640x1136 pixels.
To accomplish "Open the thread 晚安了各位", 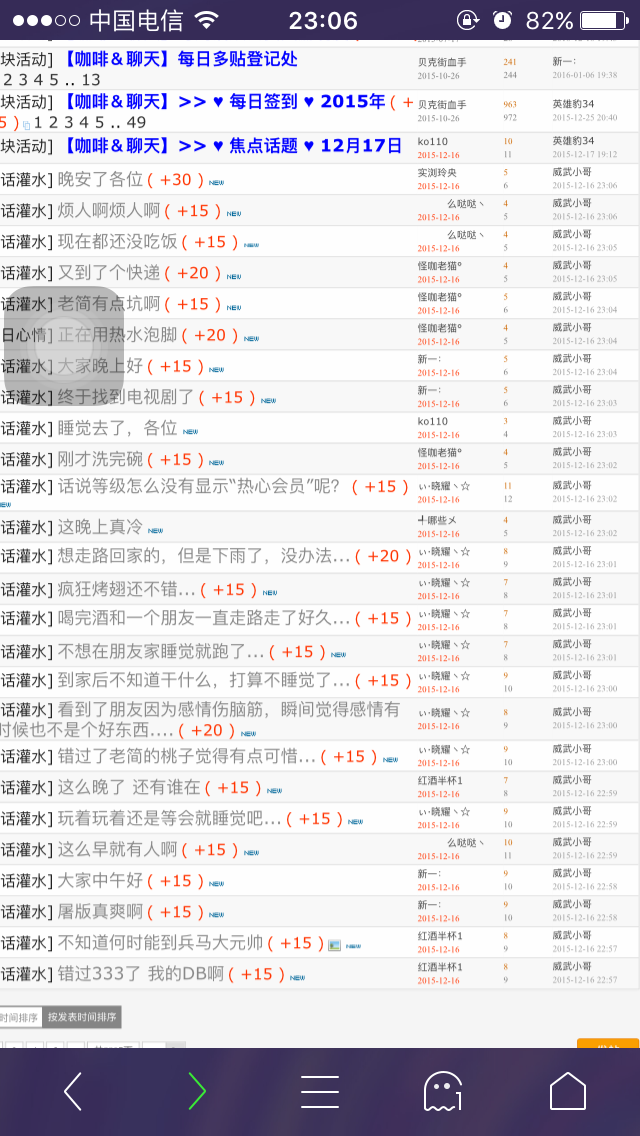I will pos(101,179).
